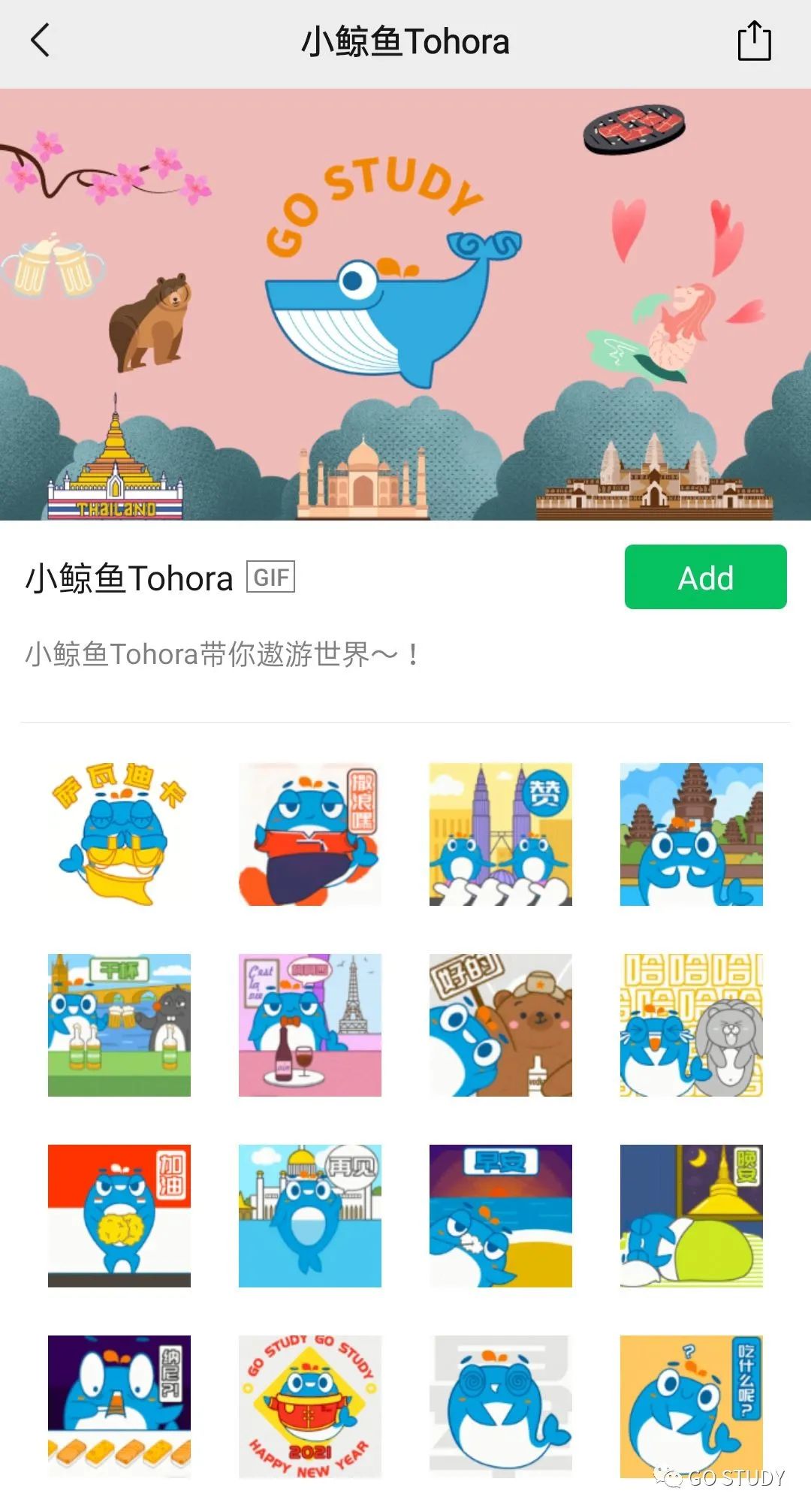Open the 纳尼 surprised whale sticker
The width and height of the screenshot is (811, 1512).
click(x=119, y=1407)
